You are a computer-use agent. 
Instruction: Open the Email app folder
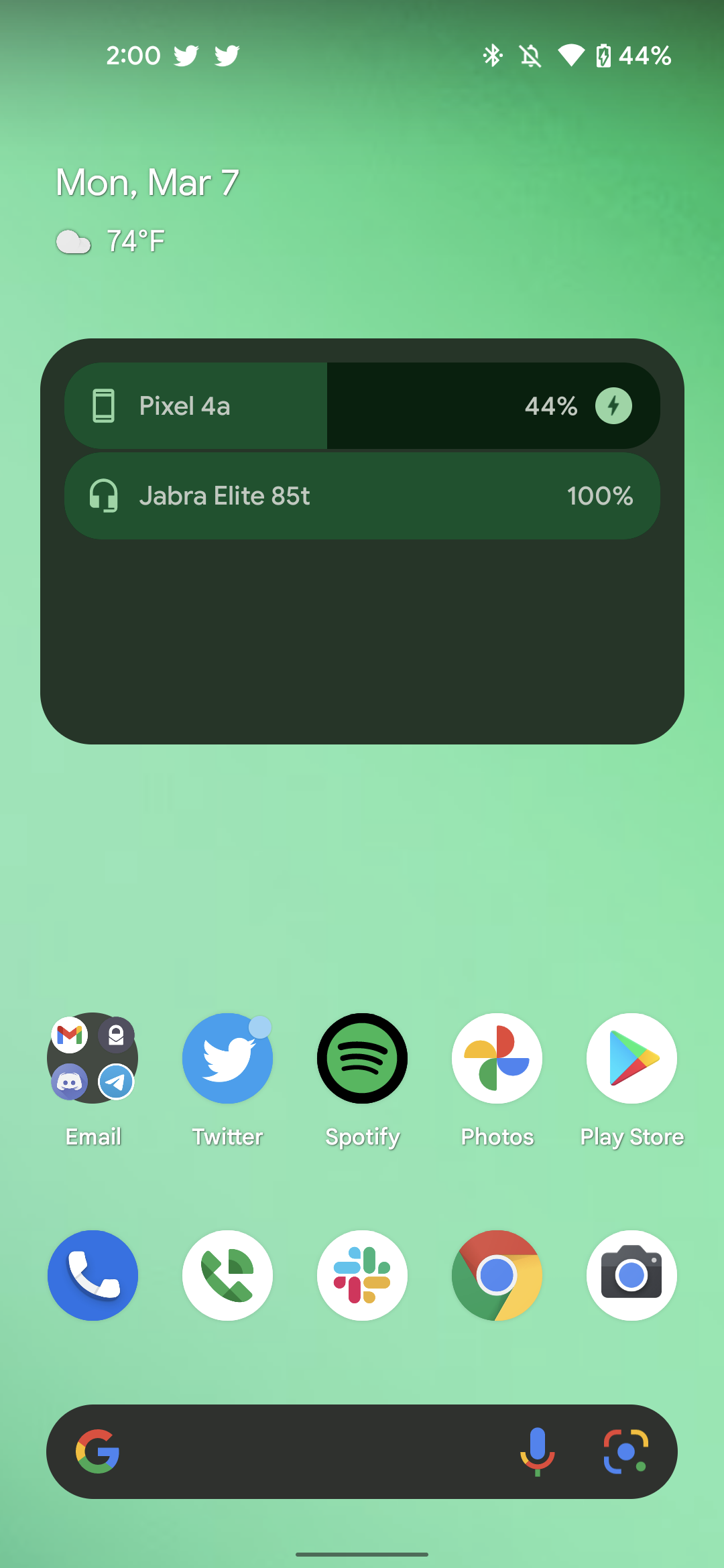pos(93,1059)
